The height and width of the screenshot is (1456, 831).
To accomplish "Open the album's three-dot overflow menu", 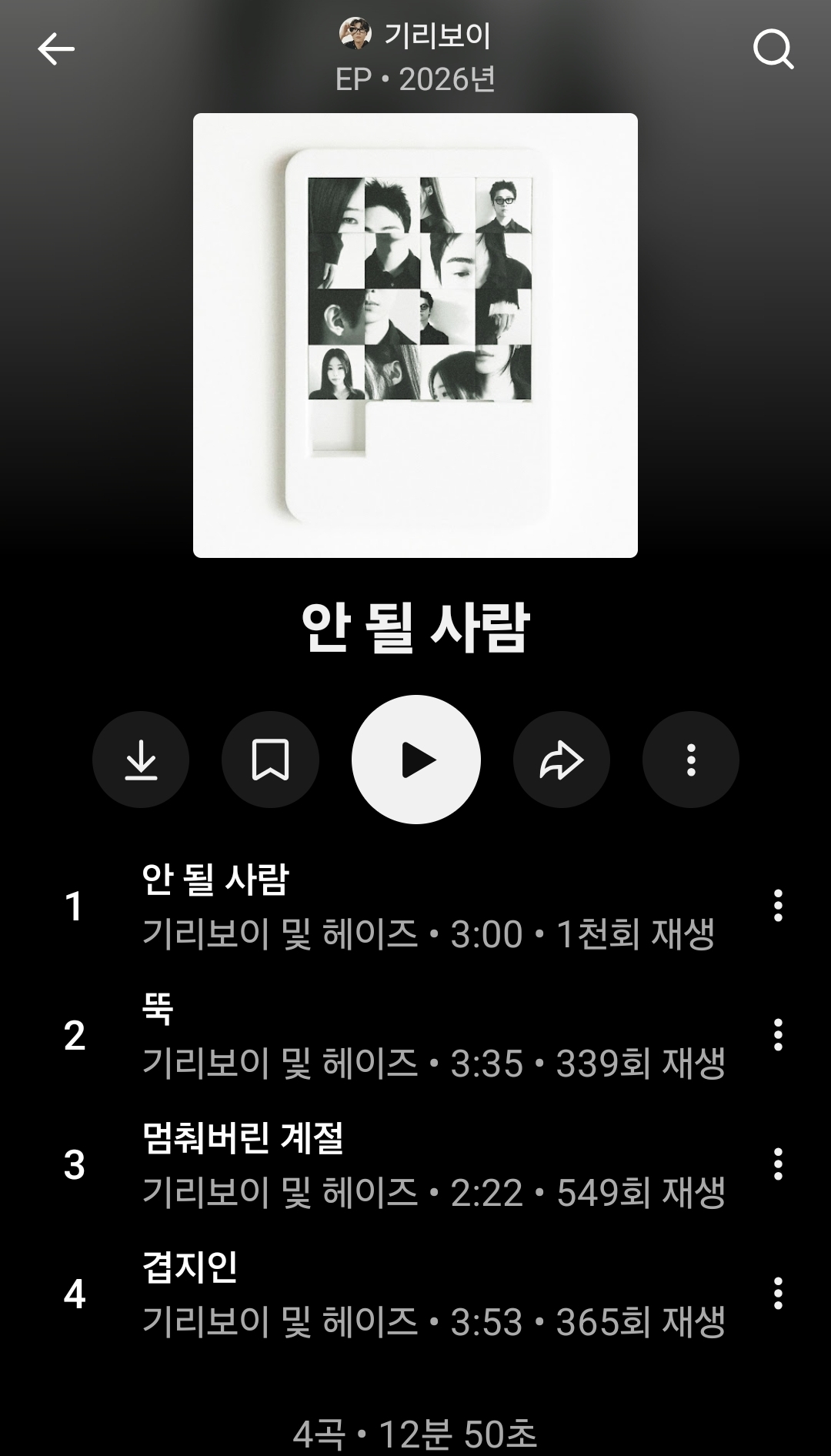I will (690, 759).
